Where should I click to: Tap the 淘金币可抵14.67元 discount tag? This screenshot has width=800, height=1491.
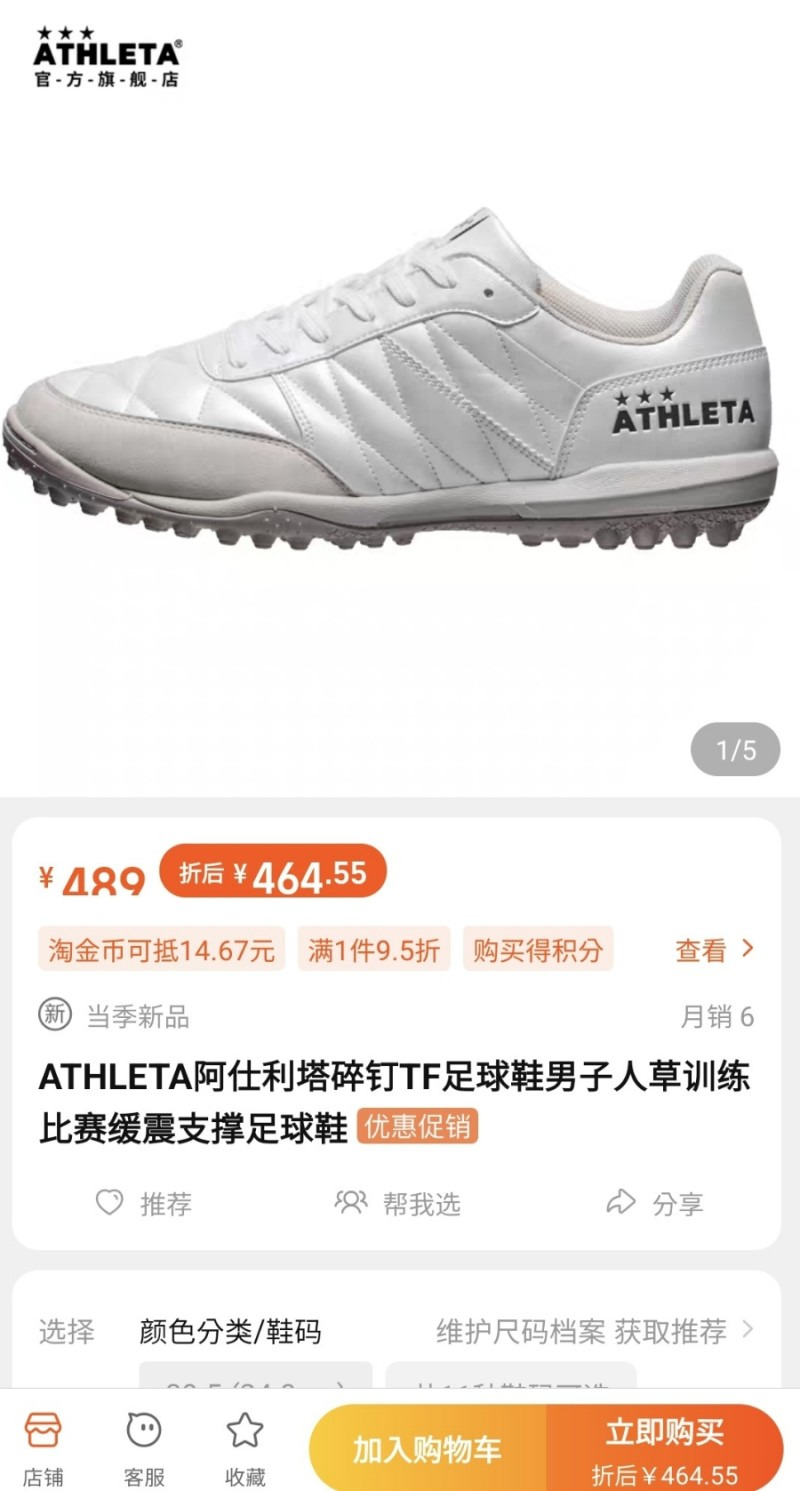[161, 947]
